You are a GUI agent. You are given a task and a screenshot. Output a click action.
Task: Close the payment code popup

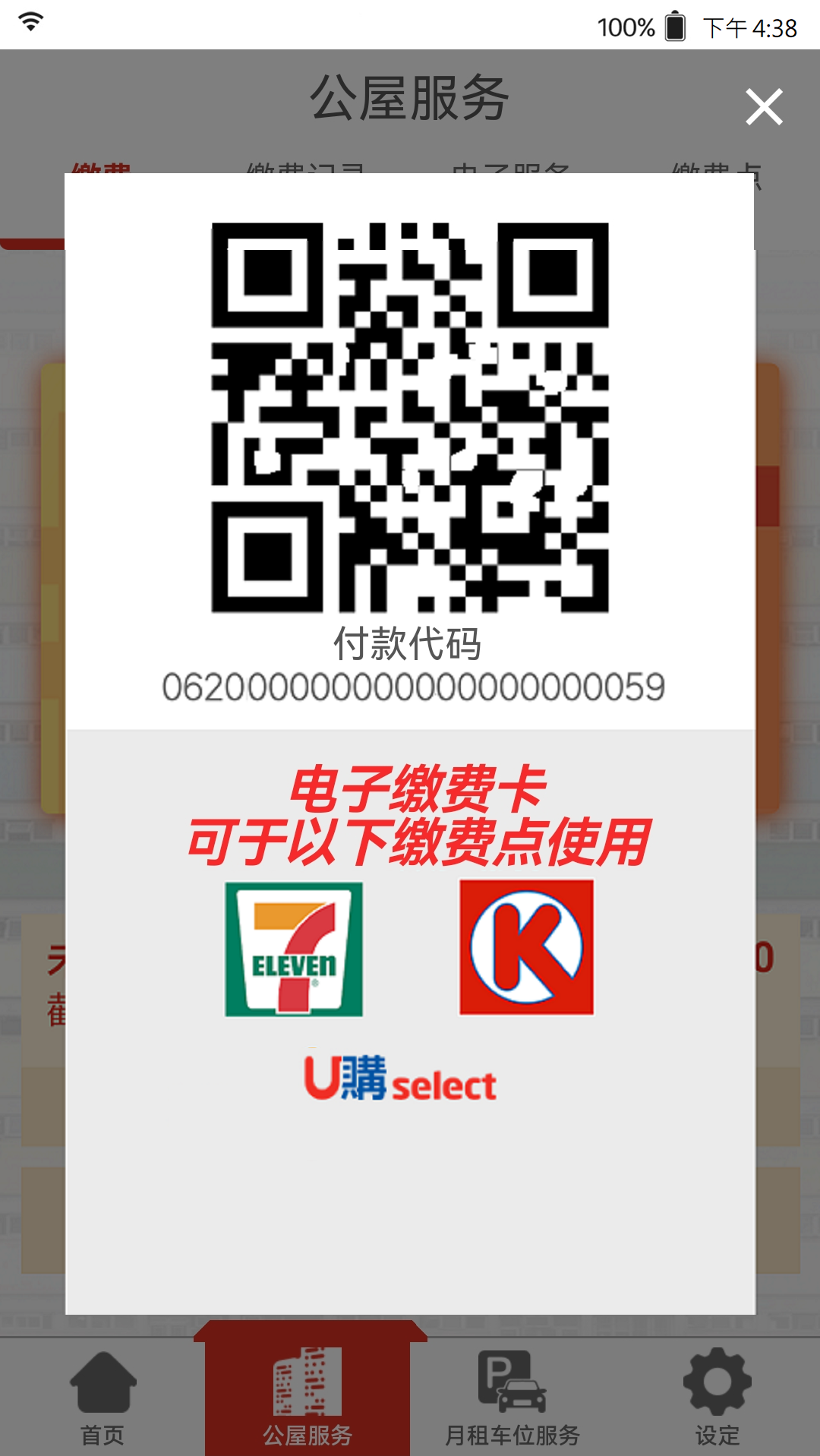(764, 106)
